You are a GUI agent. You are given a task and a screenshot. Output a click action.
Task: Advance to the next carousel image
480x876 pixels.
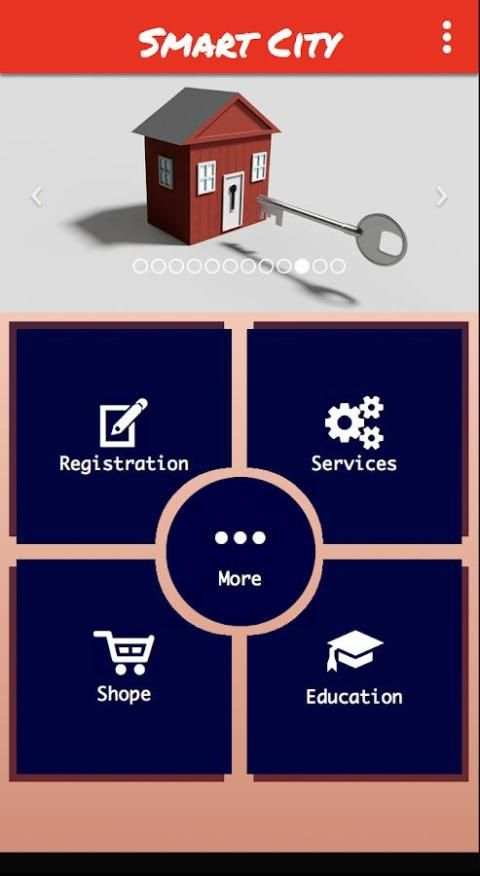pos(441,197)
